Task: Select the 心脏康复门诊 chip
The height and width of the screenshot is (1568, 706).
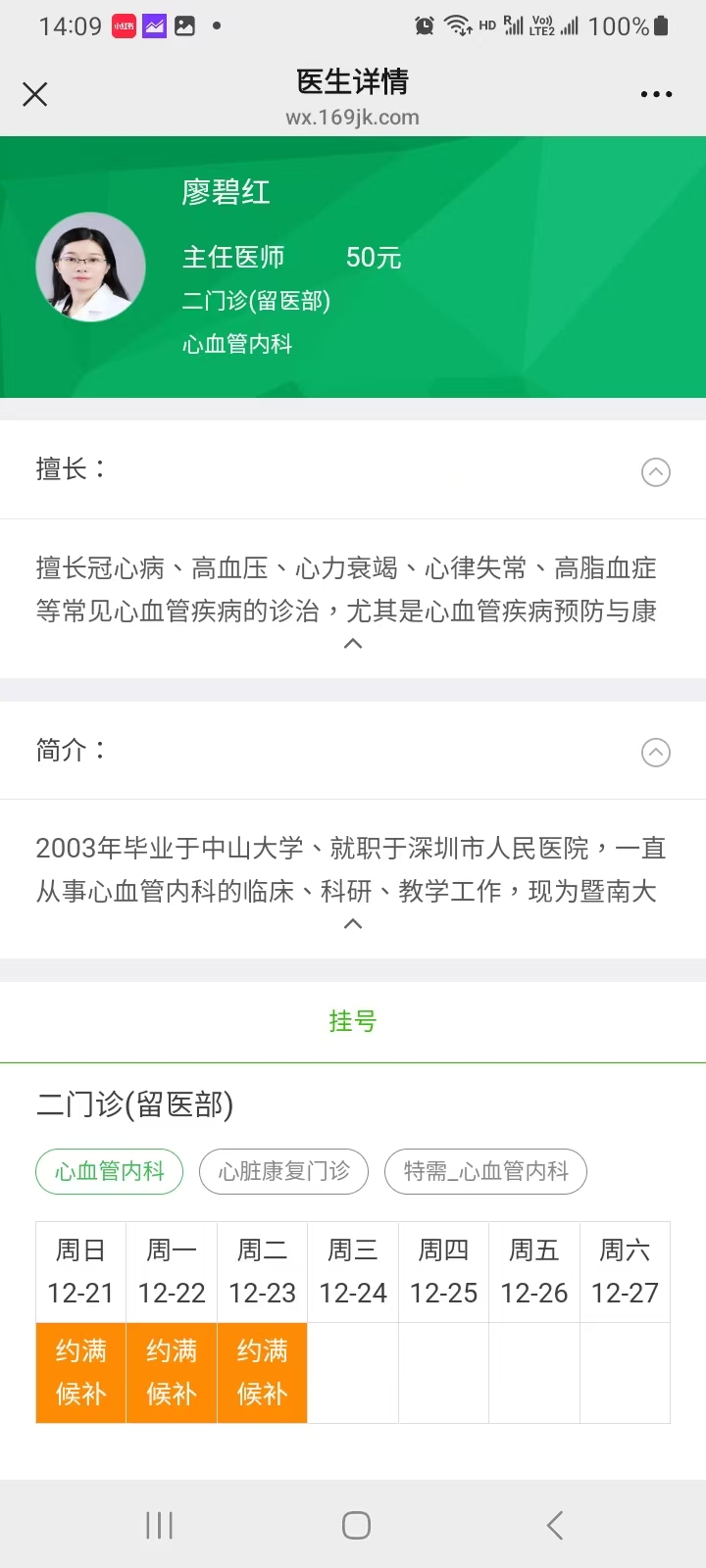Action: click(283, 1171)
